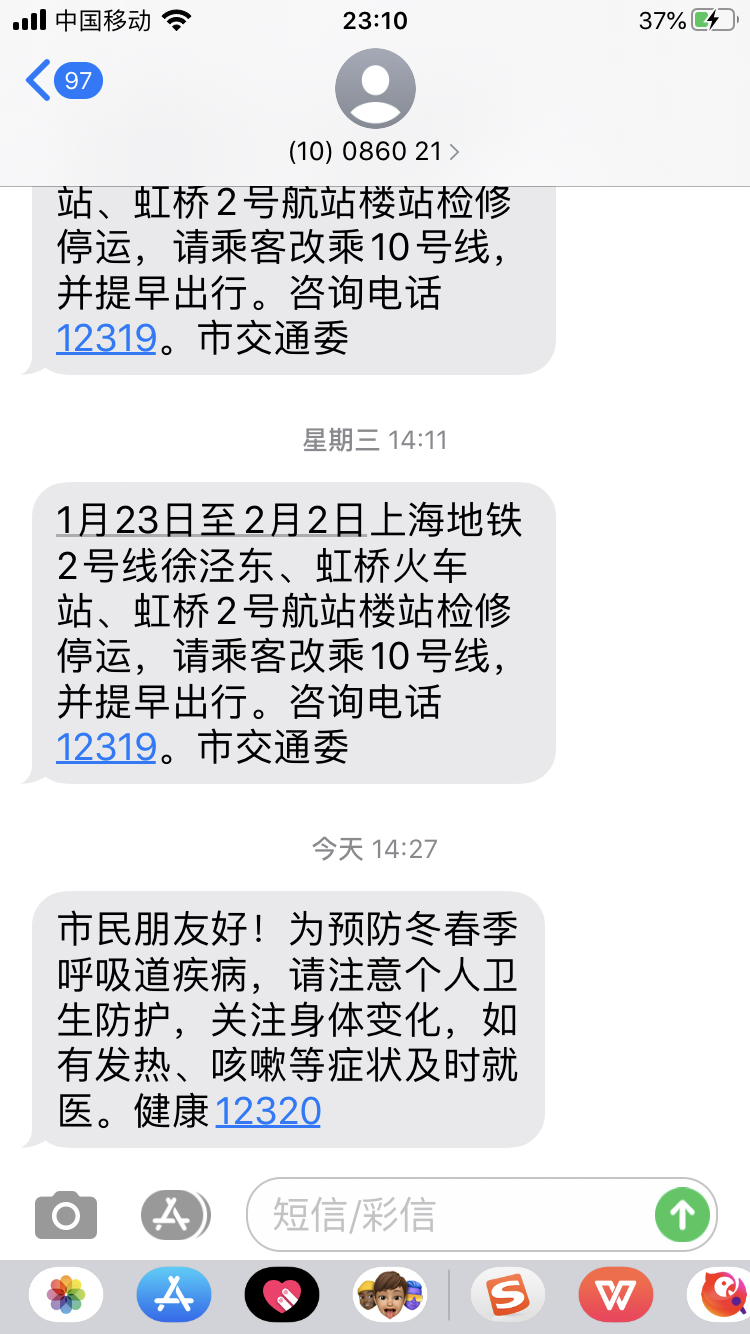Open Digital Touch heart icon

282,1295
